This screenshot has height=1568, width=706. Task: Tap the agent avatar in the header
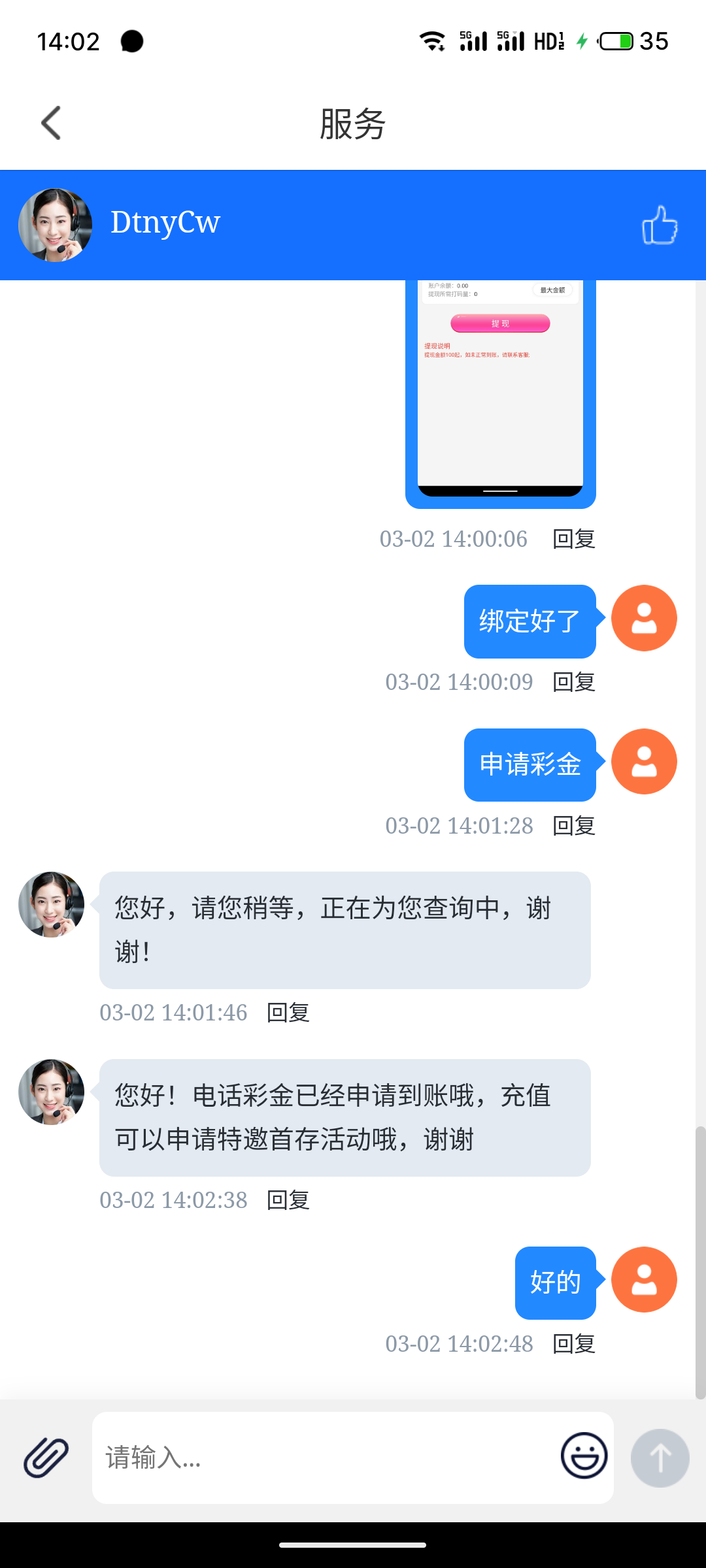[x=55, y=225]
